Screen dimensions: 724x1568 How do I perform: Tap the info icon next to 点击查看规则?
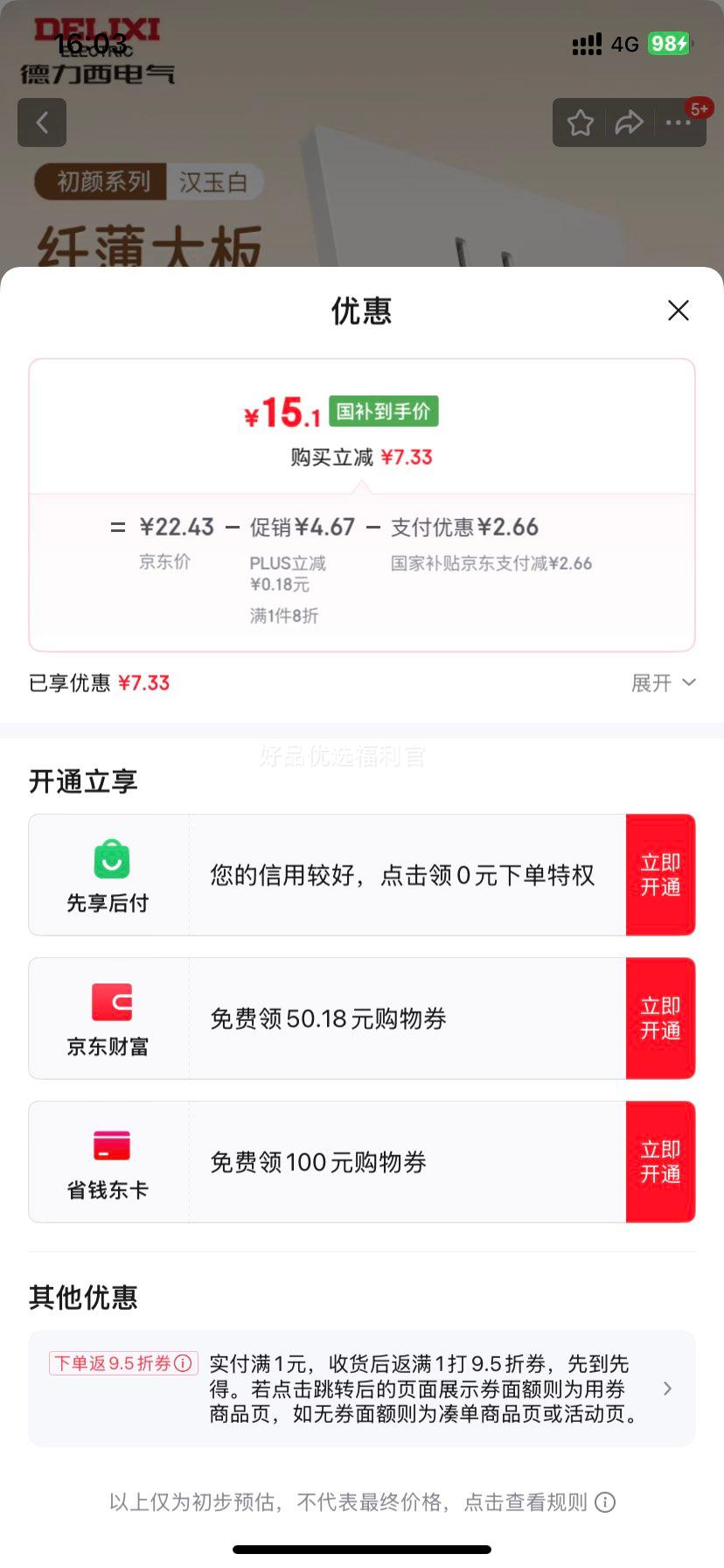tap(605, 1502)
